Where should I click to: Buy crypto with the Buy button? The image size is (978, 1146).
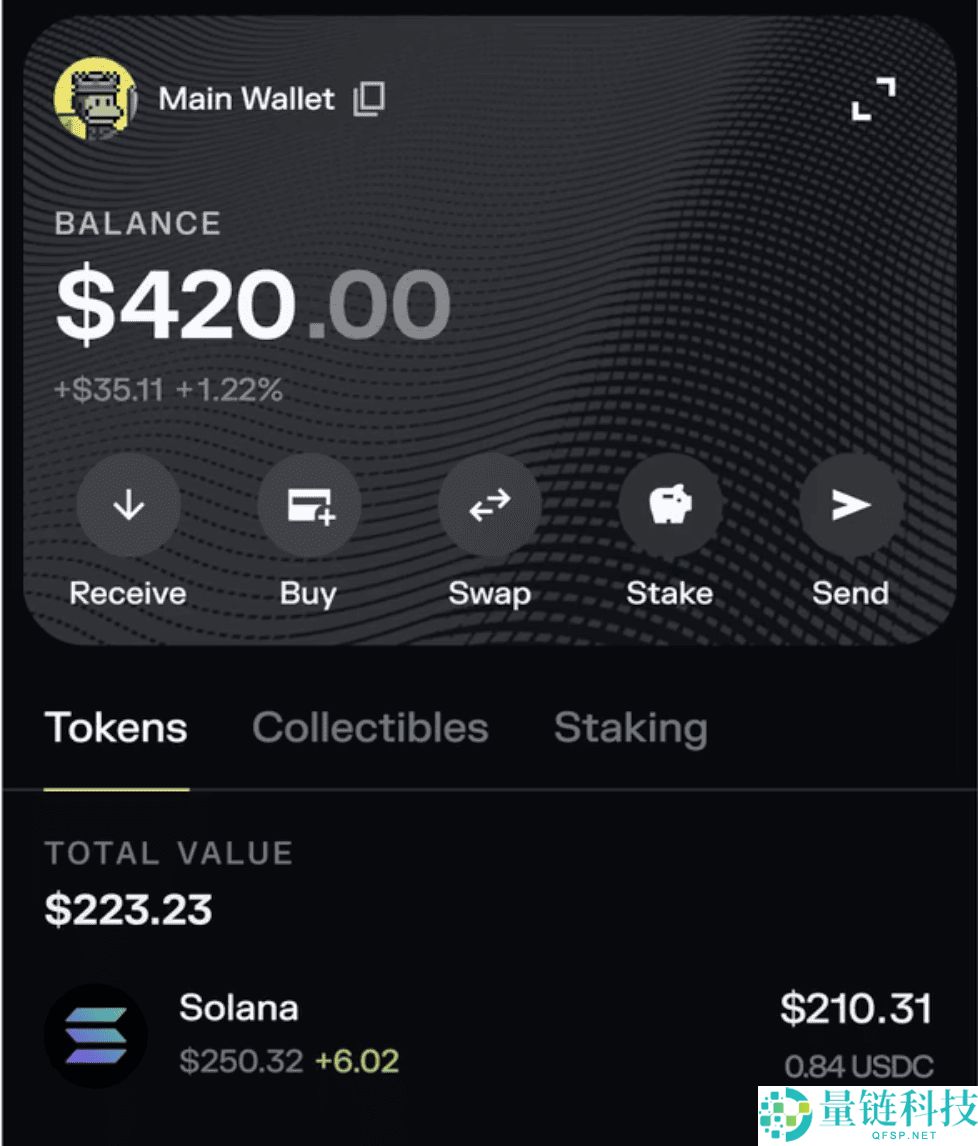[309, 506]
